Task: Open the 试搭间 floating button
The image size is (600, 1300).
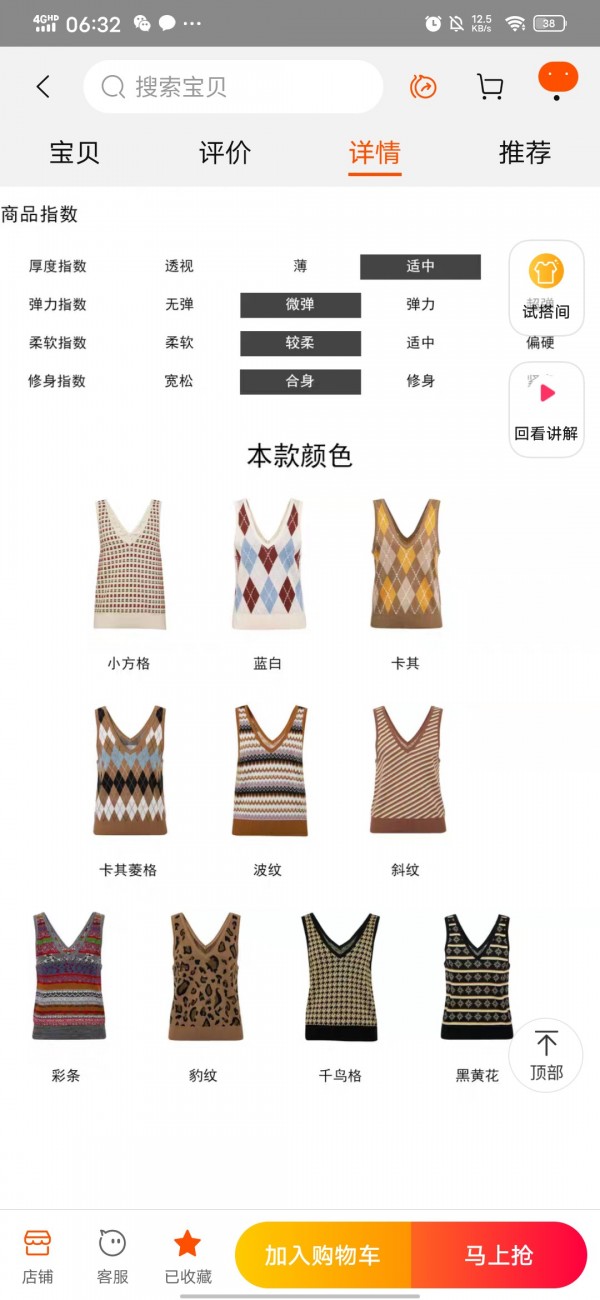Action: pyautogui.click(x=546, y=287)
